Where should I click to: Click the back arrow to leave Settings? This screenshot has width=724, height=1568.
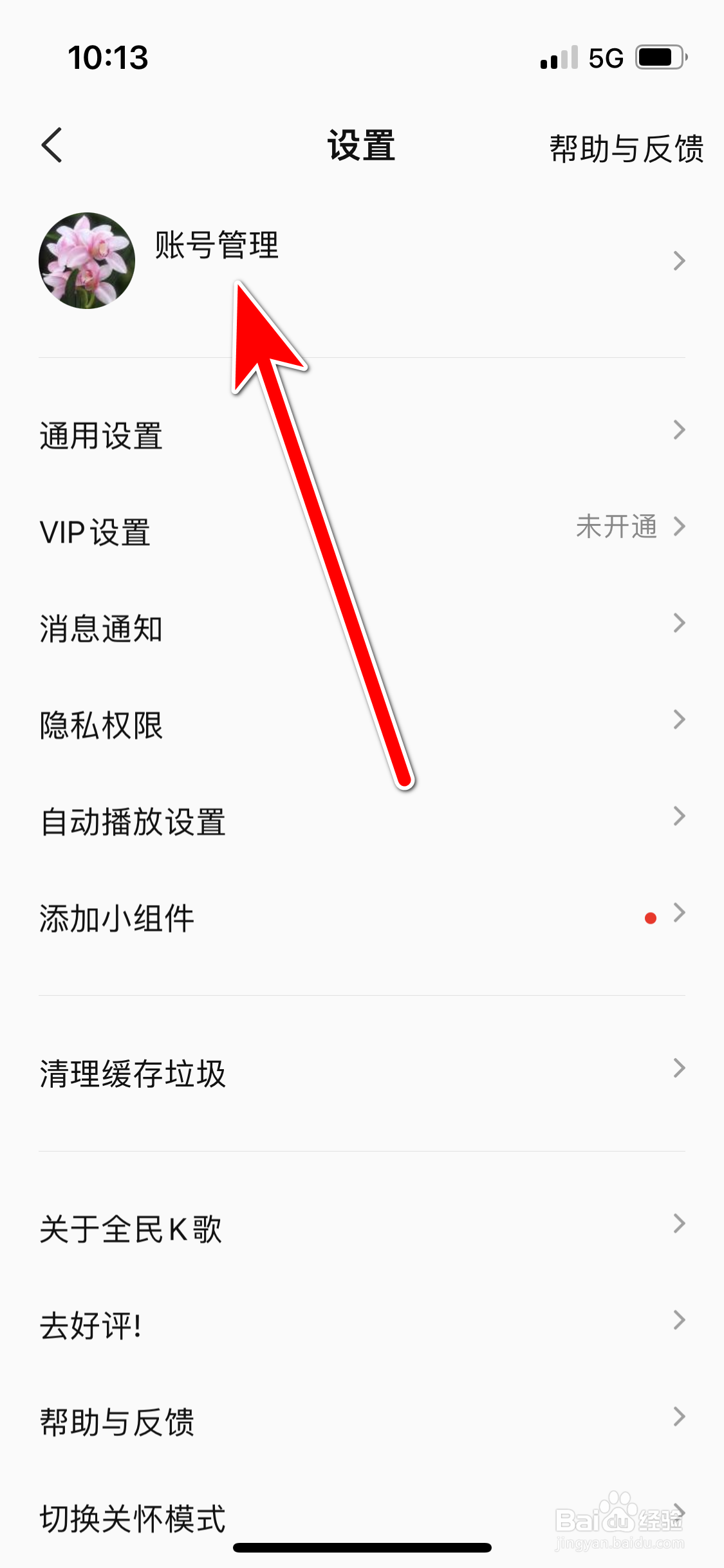(53, 146)
